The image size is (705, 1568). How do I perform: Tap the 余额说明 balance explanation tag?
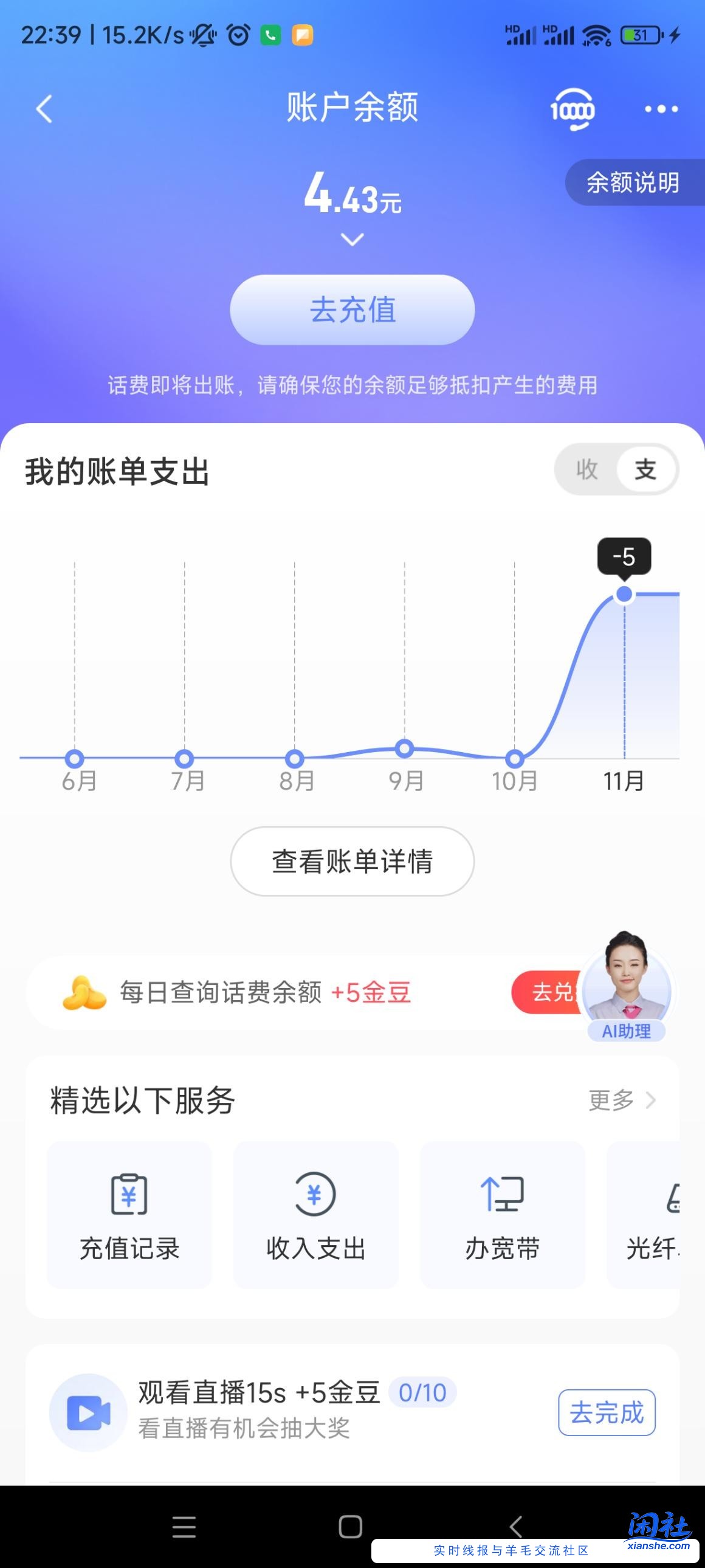click(x=633, y=184)
